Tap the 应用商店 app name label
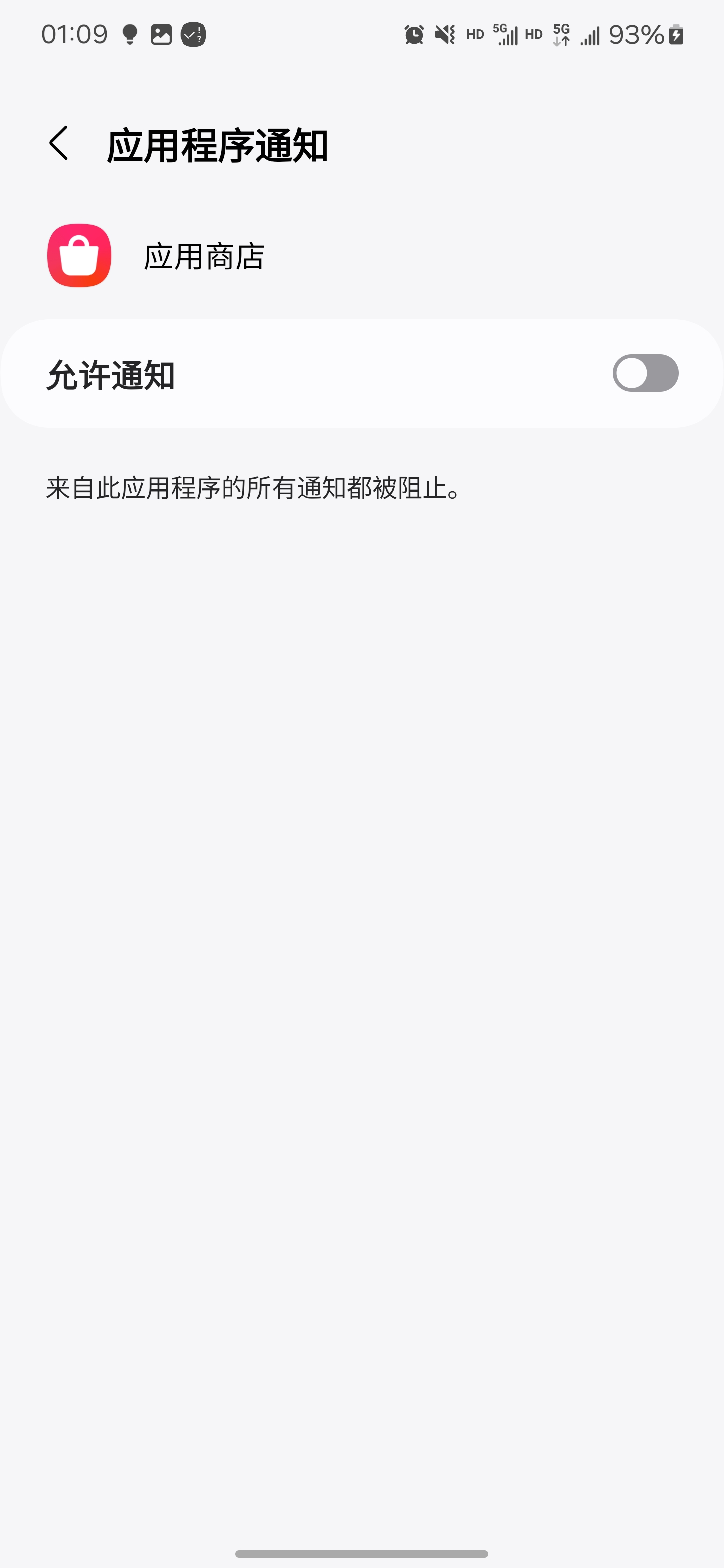Screen dimensions: 724x1568 click(204, 255)
